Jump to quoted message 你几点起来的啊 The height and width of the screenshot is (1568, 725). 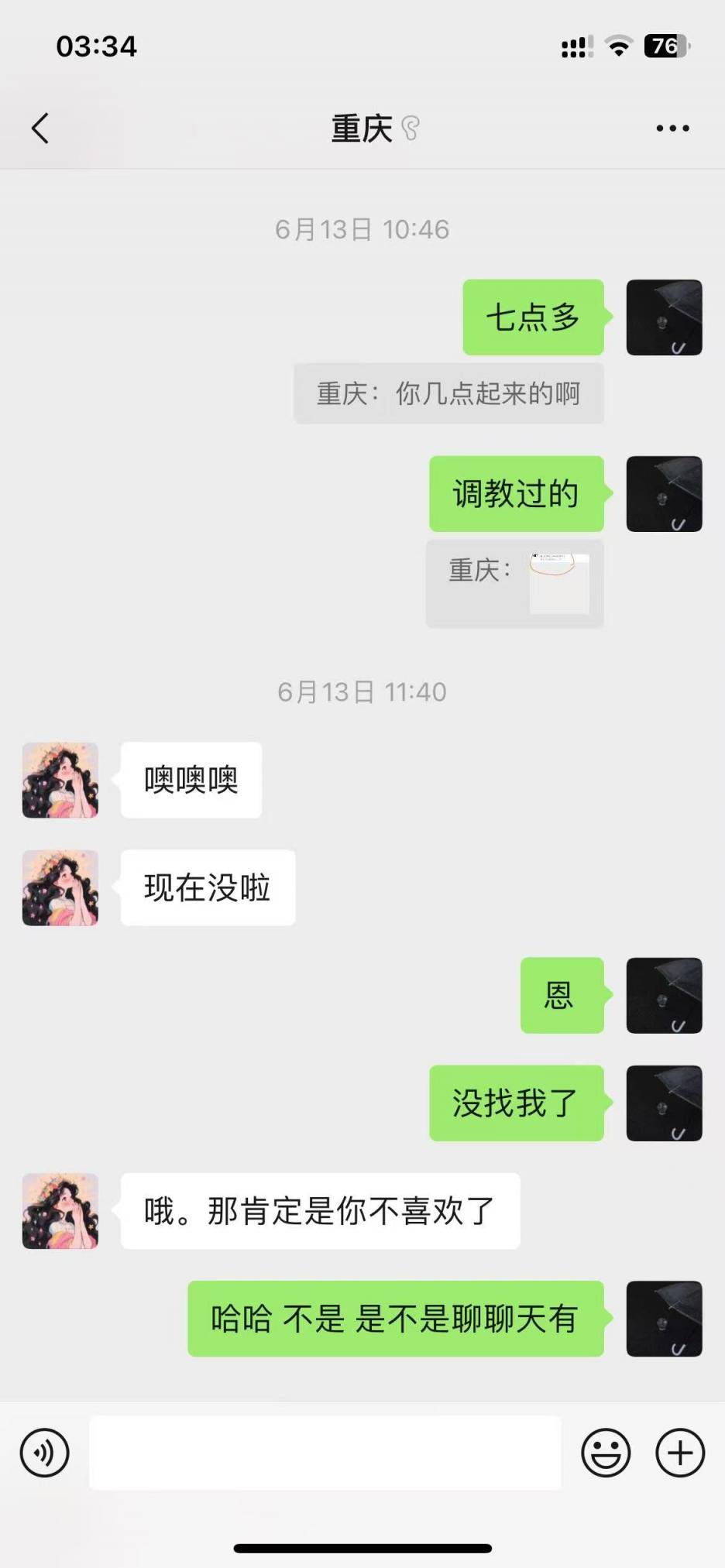[448, 393]
